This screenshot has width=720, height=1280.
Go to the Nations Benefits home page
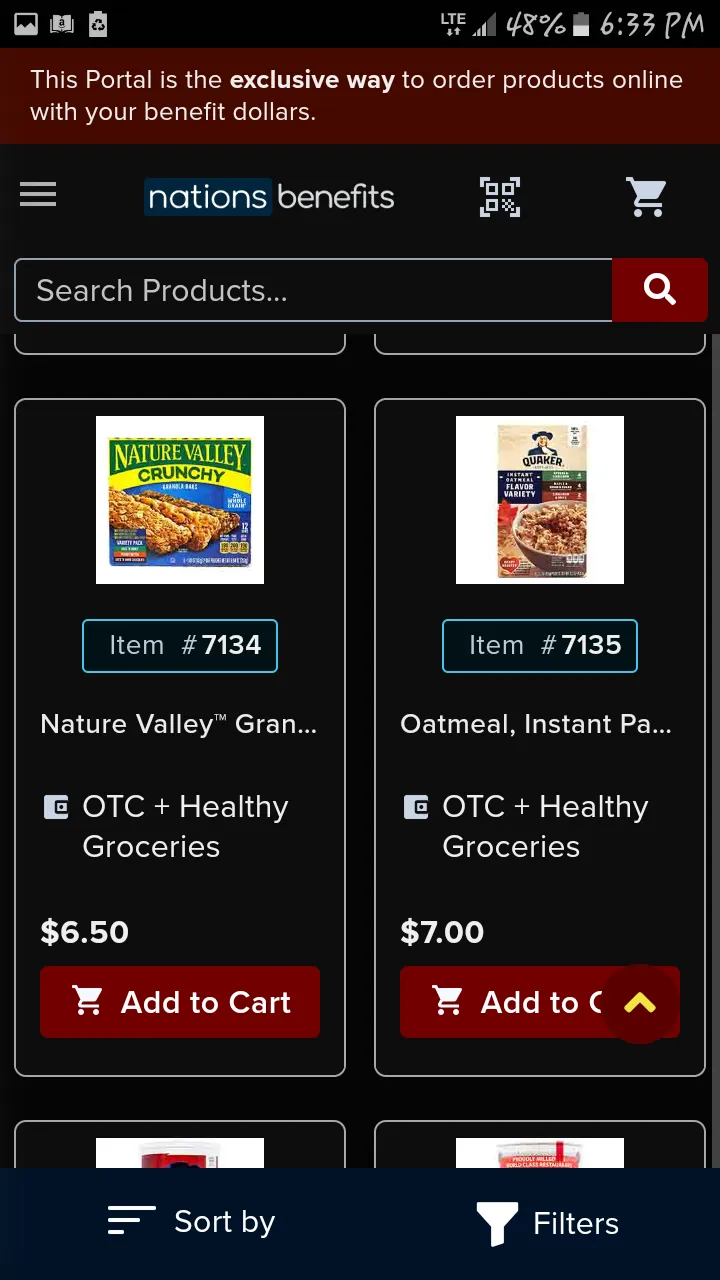tap(270, 197)
